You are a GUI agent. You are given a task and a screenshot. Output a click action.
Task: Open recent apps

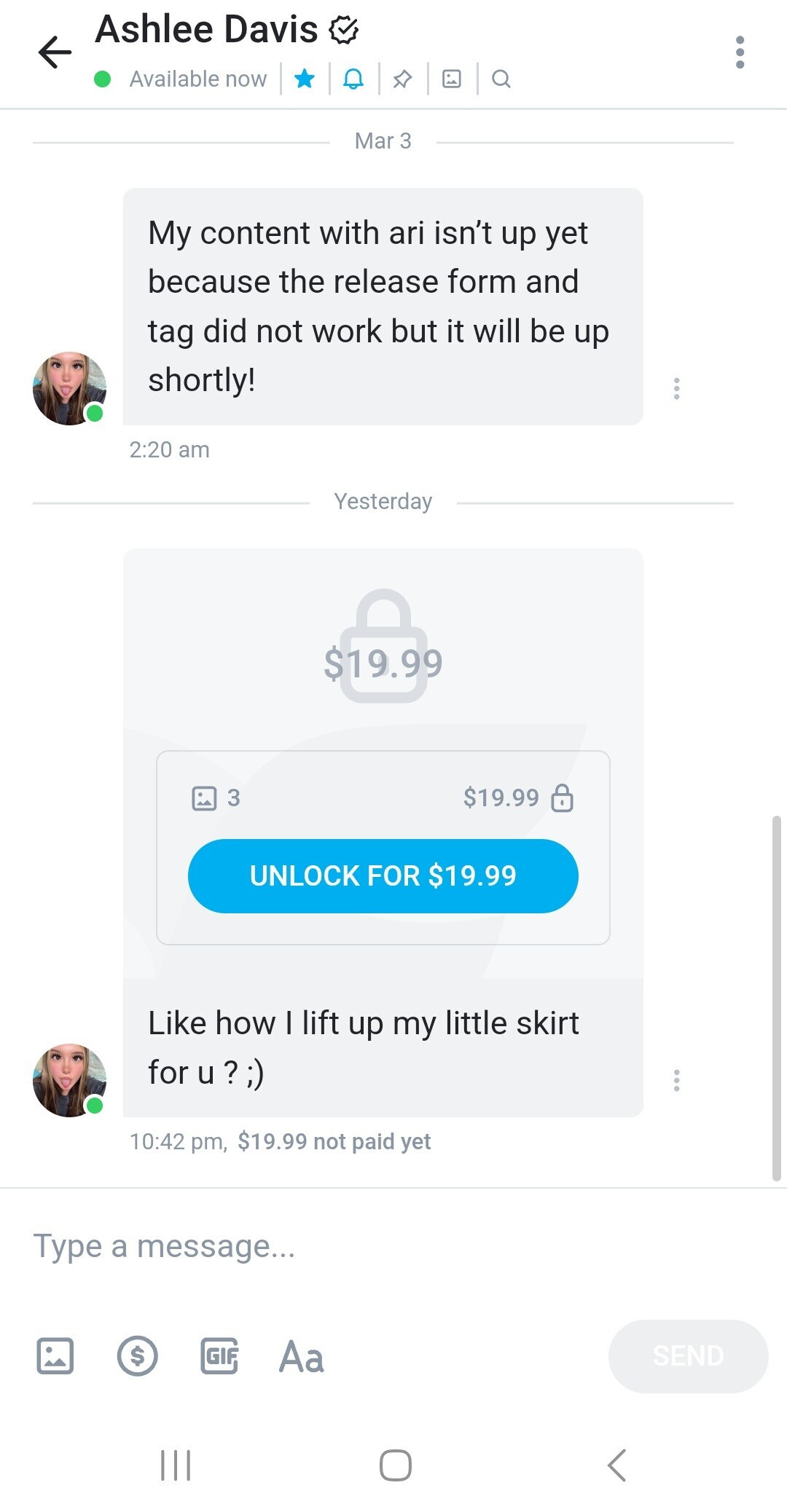[176, 1465]
